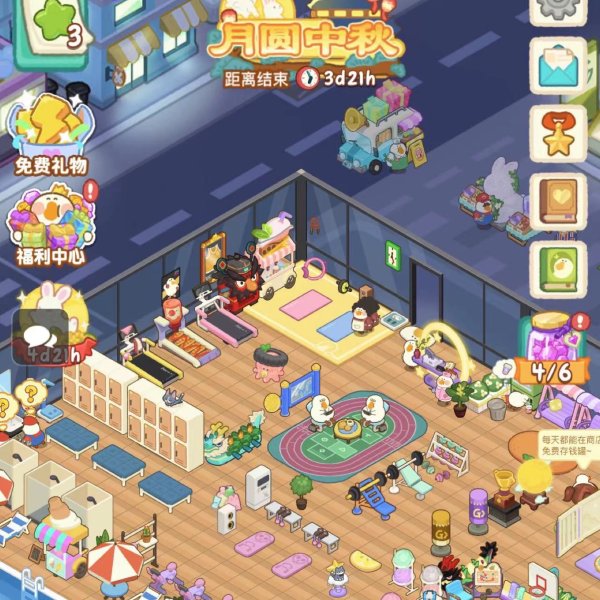Open the rabbit event with 4d21h timer
The height and width of the screenshot is (600, 600).
[x=52, y=320]
